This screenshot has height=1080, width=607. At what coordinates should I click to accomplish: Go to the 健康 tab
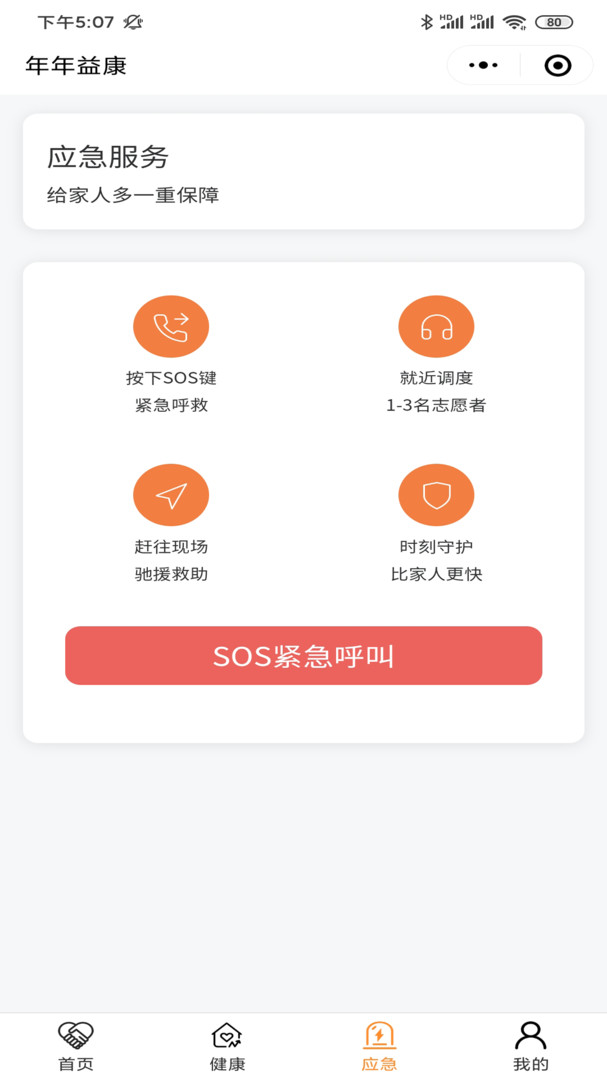tap(227, 1045)
